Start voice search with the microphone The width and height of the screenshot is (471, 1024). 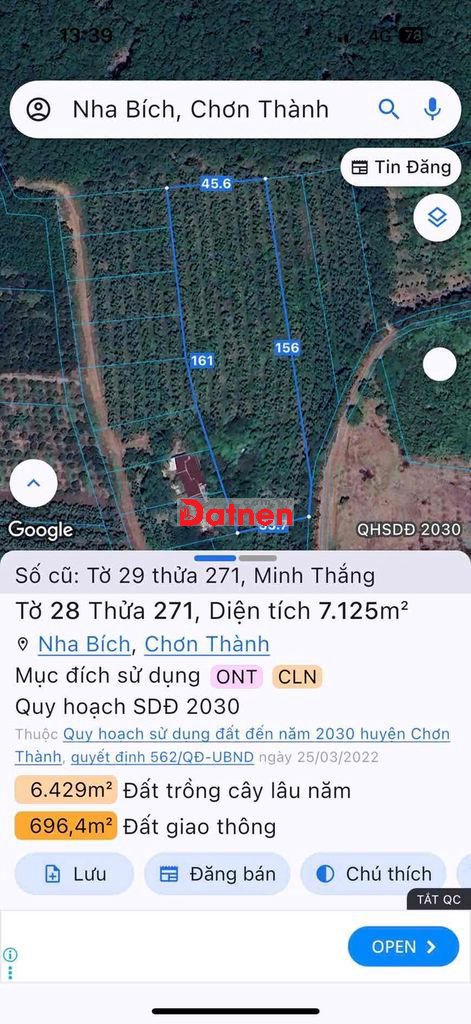point(432,110)
